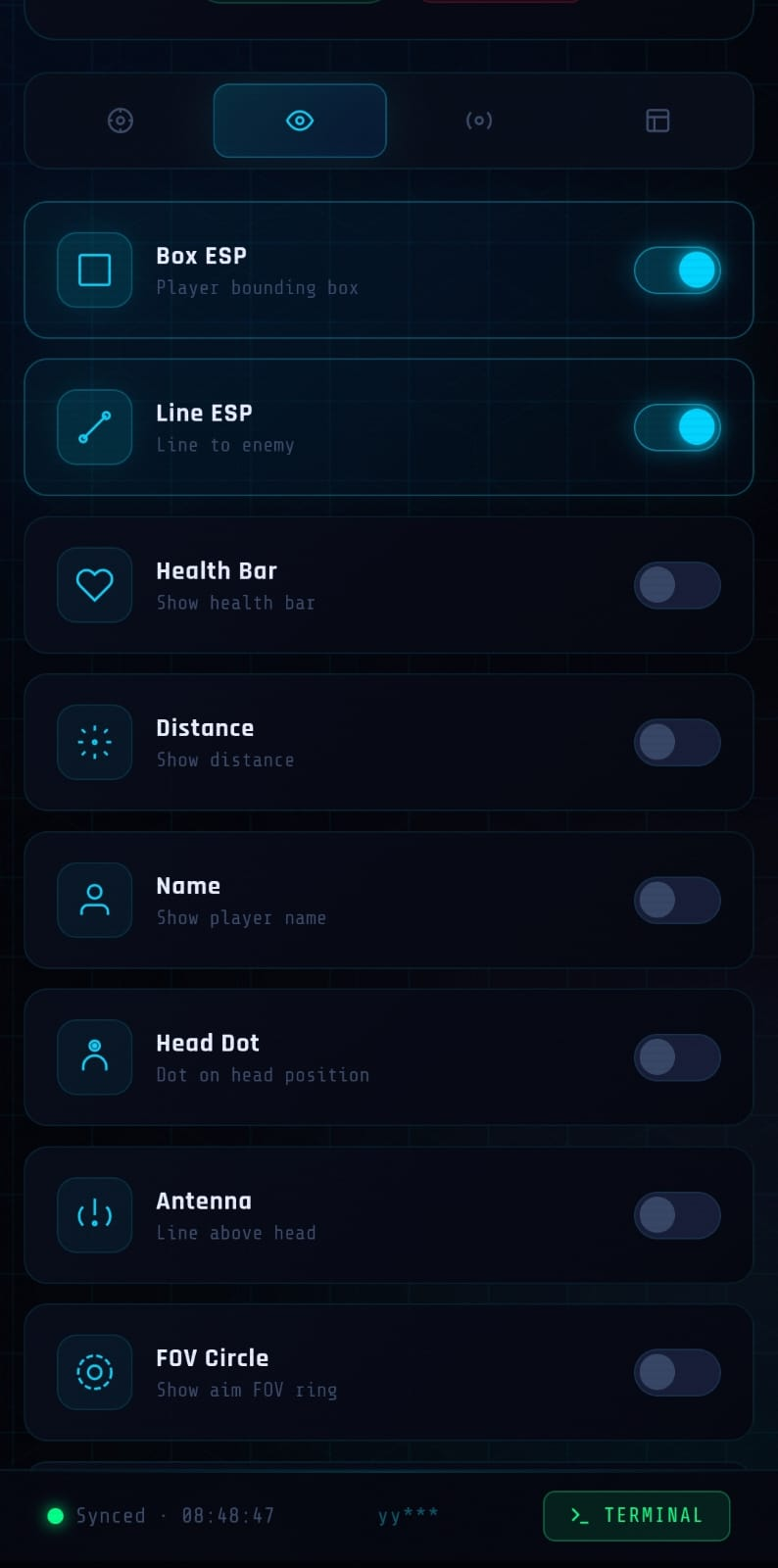Image resolution: width=778 pixels, height=1568 pixels.
Task: Click the Head Dot figure icon
Action: (x=94, y=1056)
